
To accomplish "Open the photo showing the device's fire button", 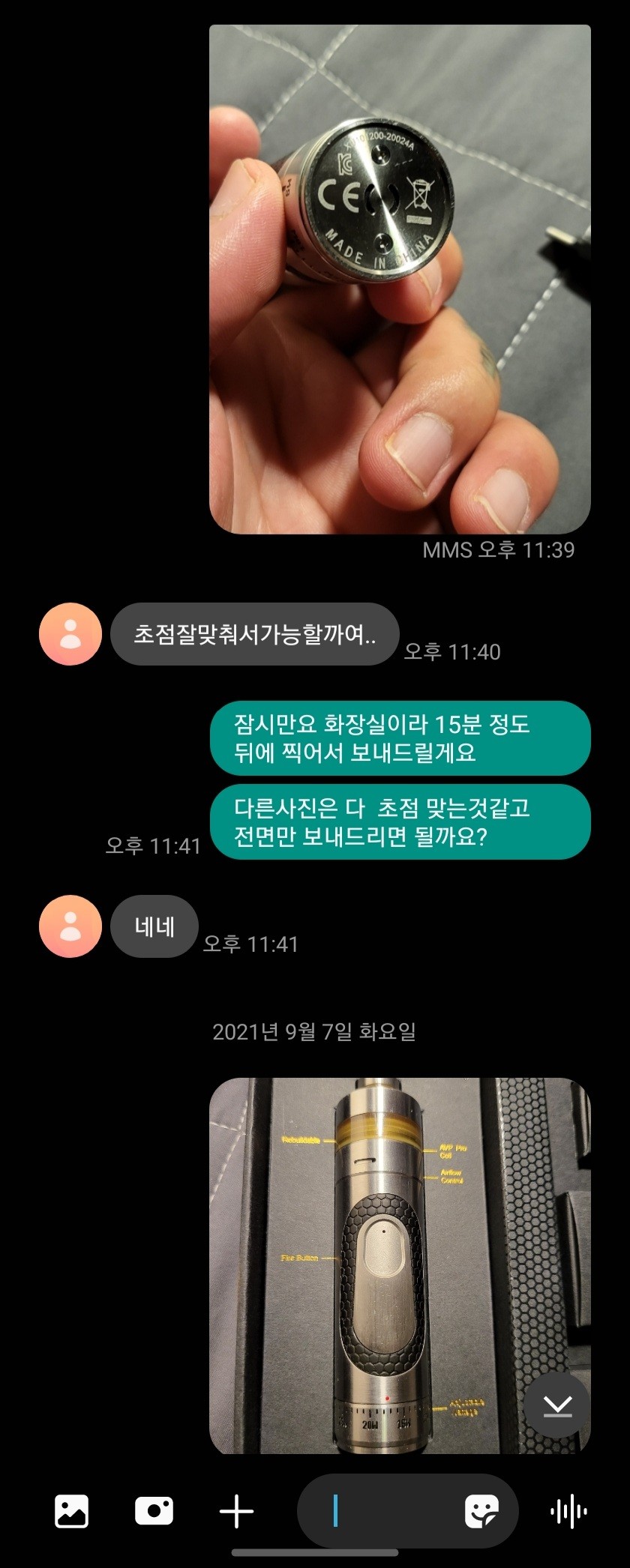I will pos(400,1265).
